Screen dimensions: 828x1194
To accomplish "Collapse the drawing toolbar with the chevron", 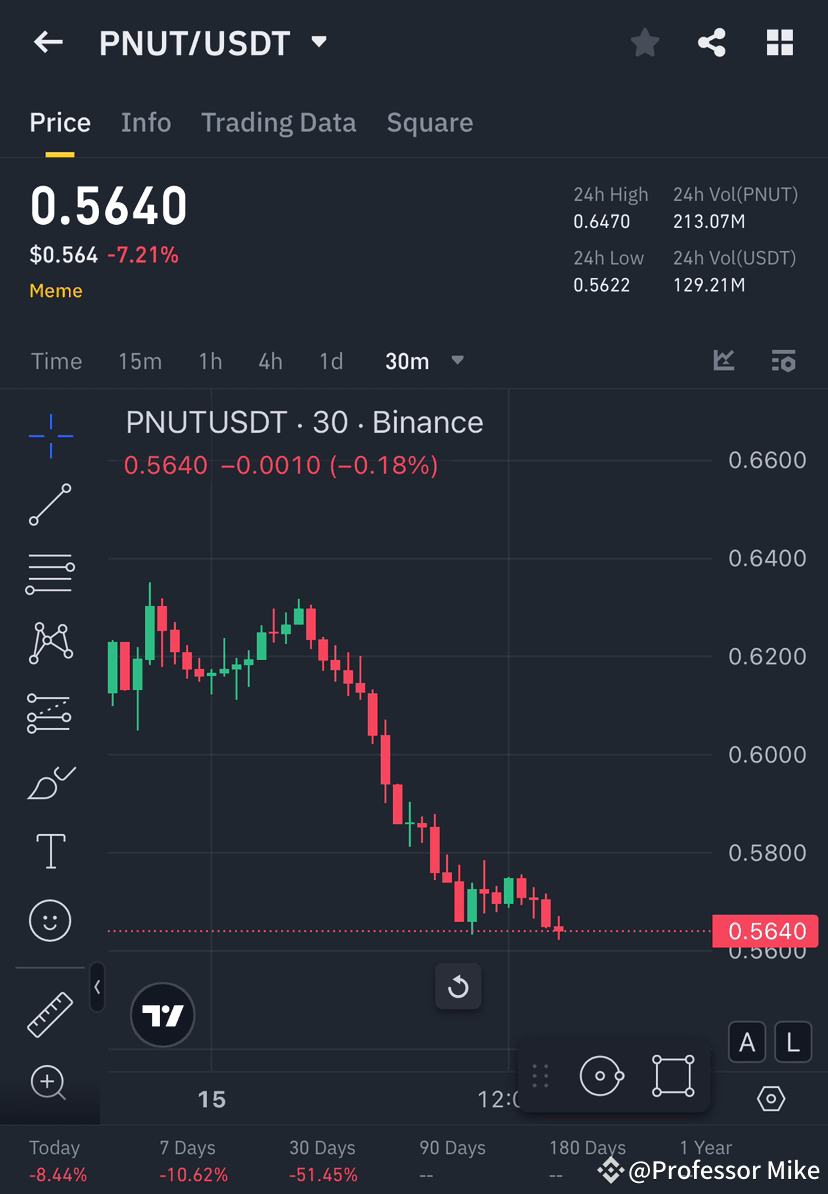I will click(x=97, y=988).
